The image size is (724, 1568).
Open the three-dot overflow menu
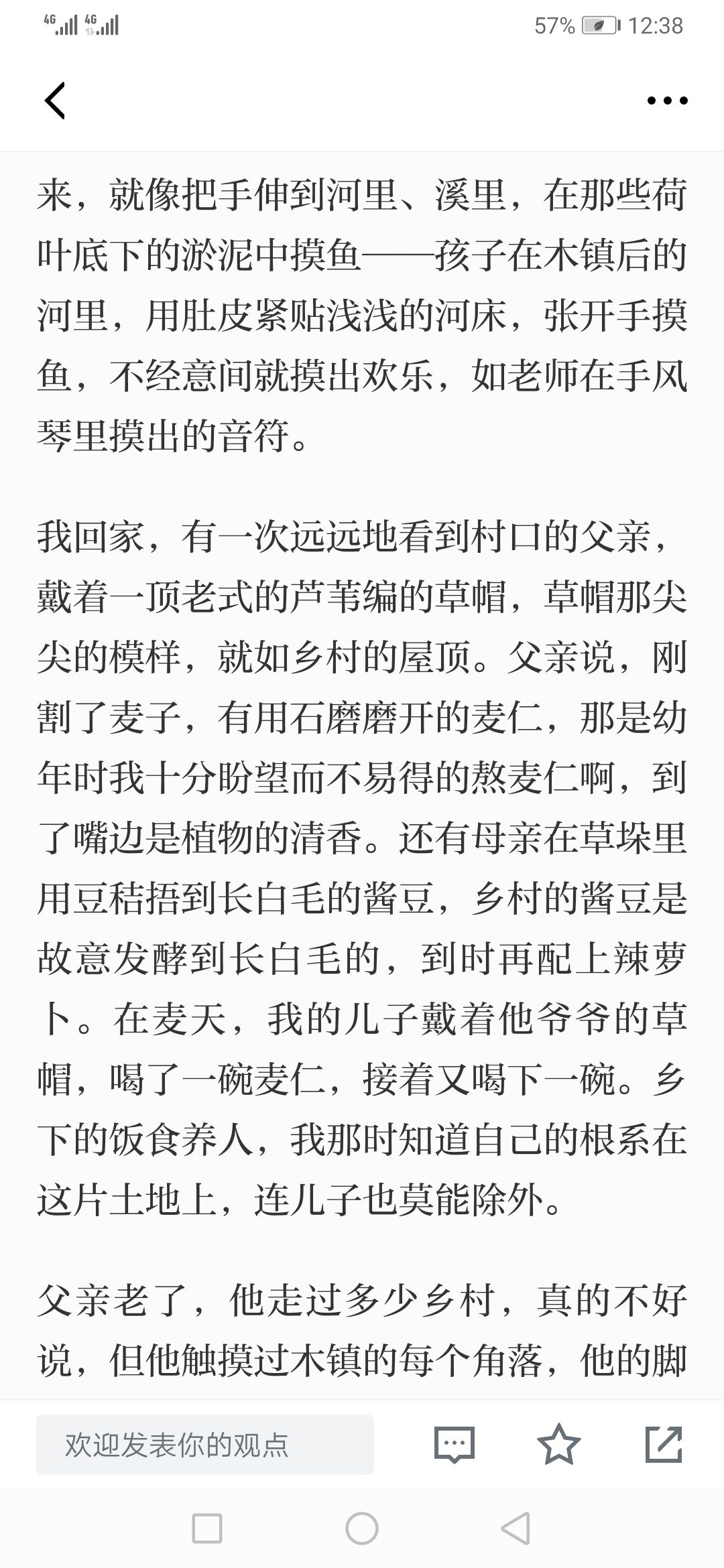coord(667,101)
